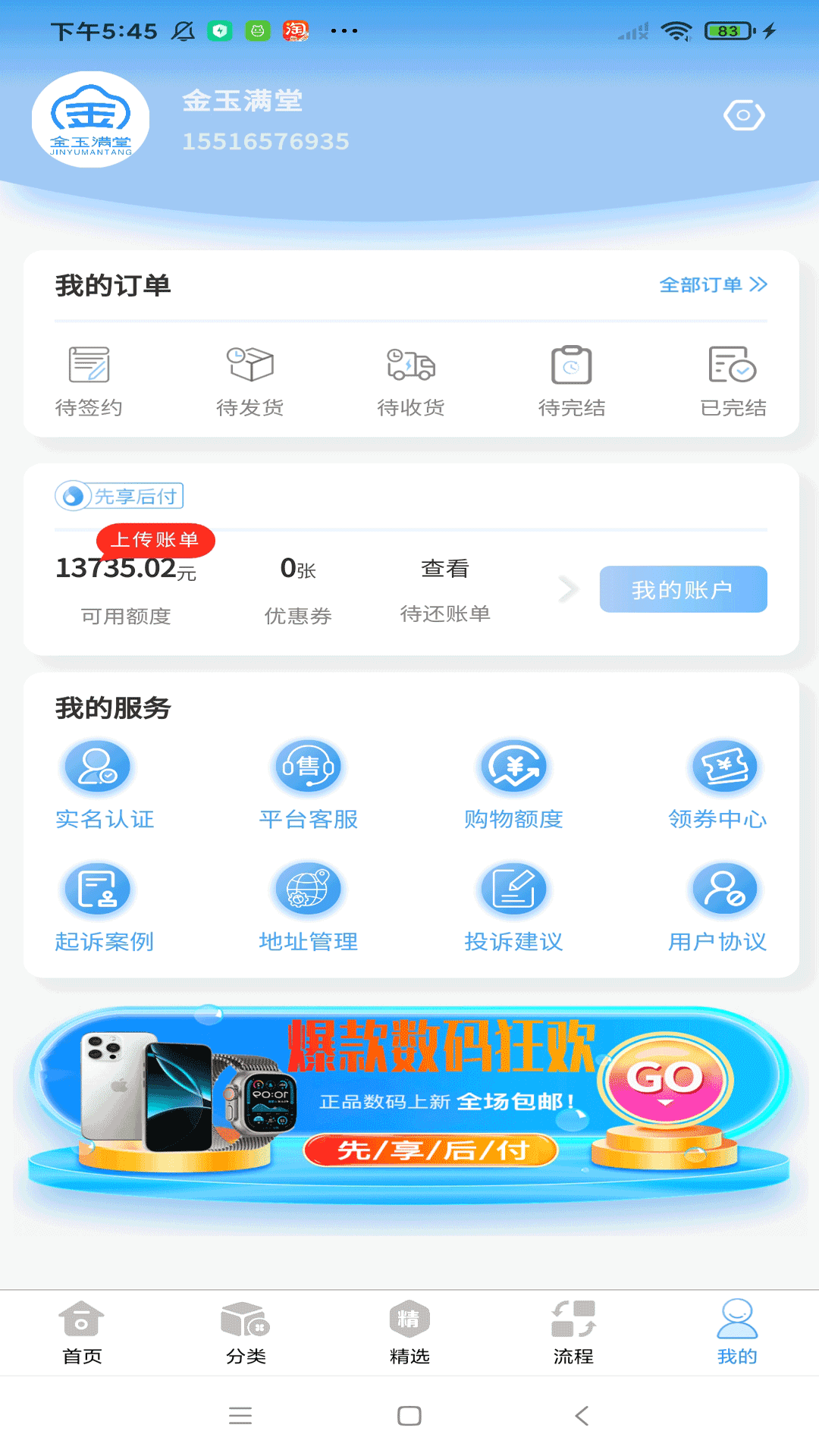Expand 全部订单 with the double chevron
The image size is (819, 1456).
pos(759,284)
